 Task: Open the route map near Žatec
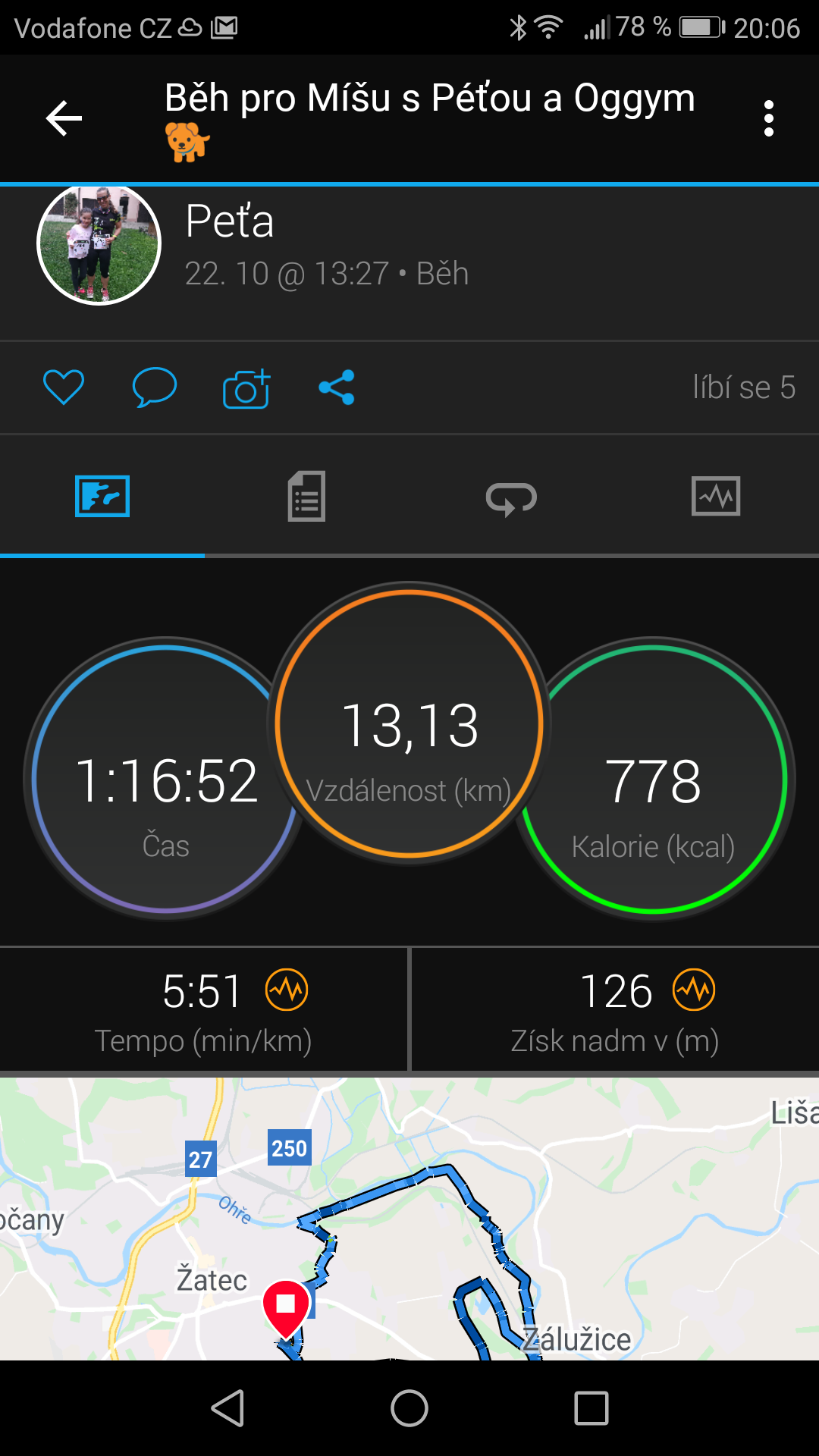[409, 1219]
